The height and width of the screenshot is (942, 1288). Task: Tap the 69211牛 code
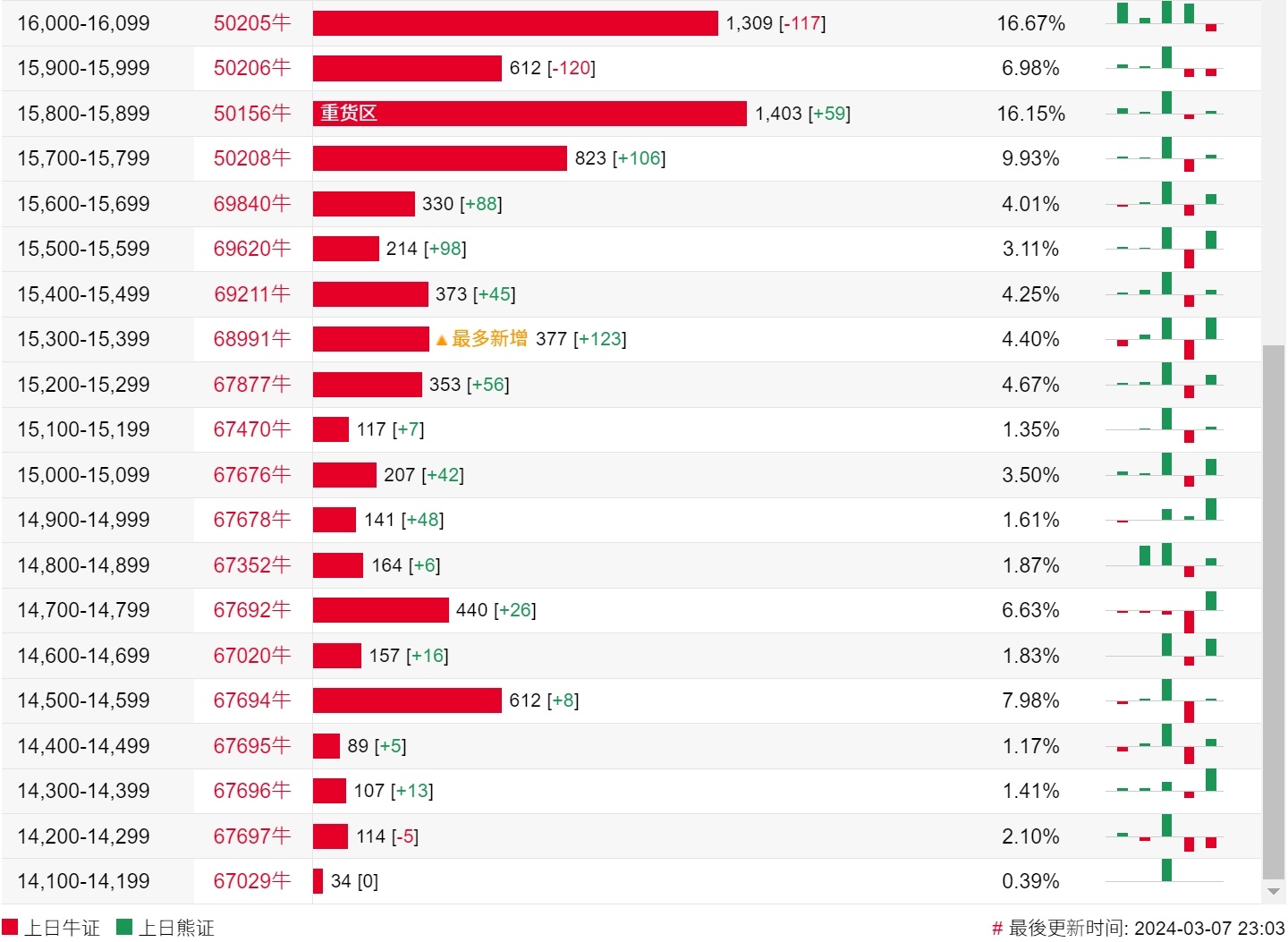pos(252,294)
